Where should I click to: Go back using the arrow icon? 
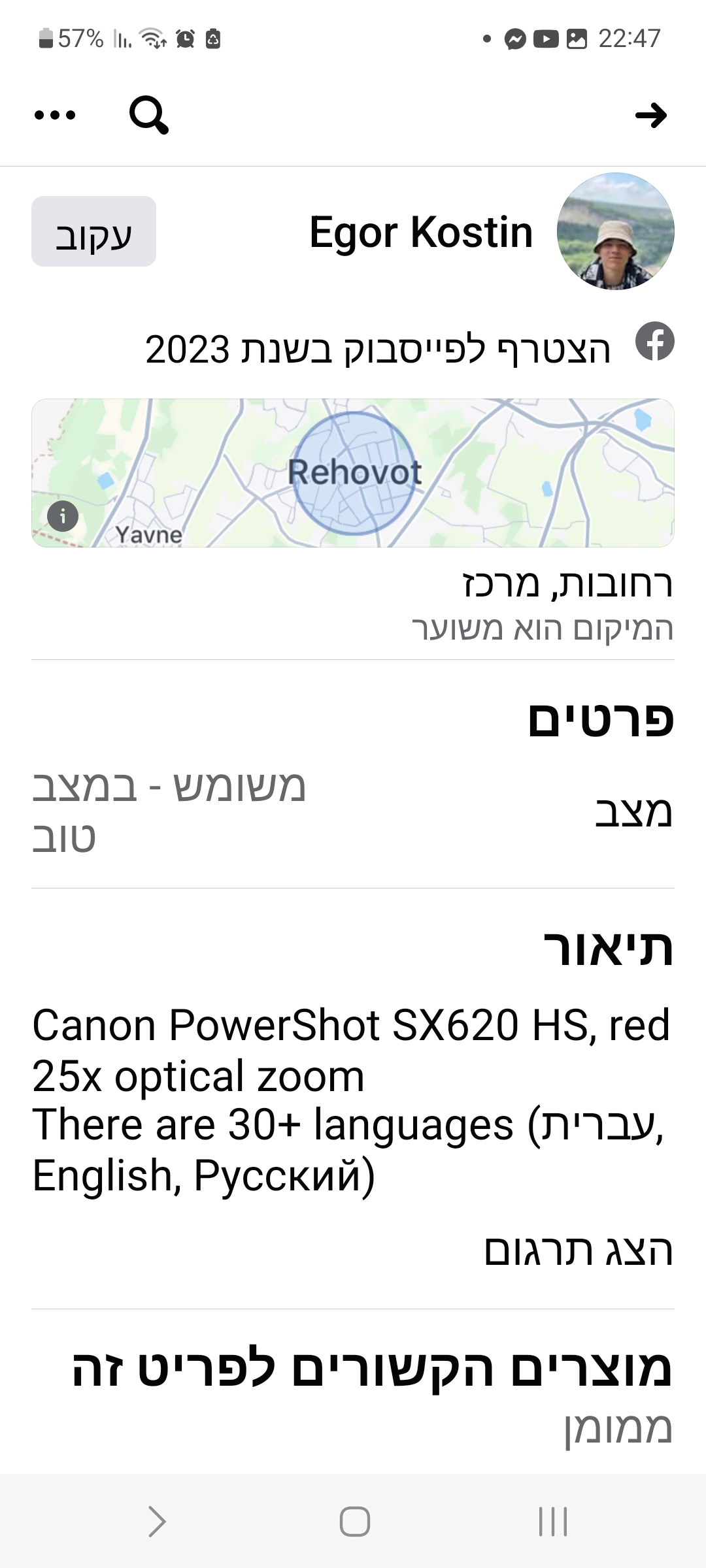point(650,116)
